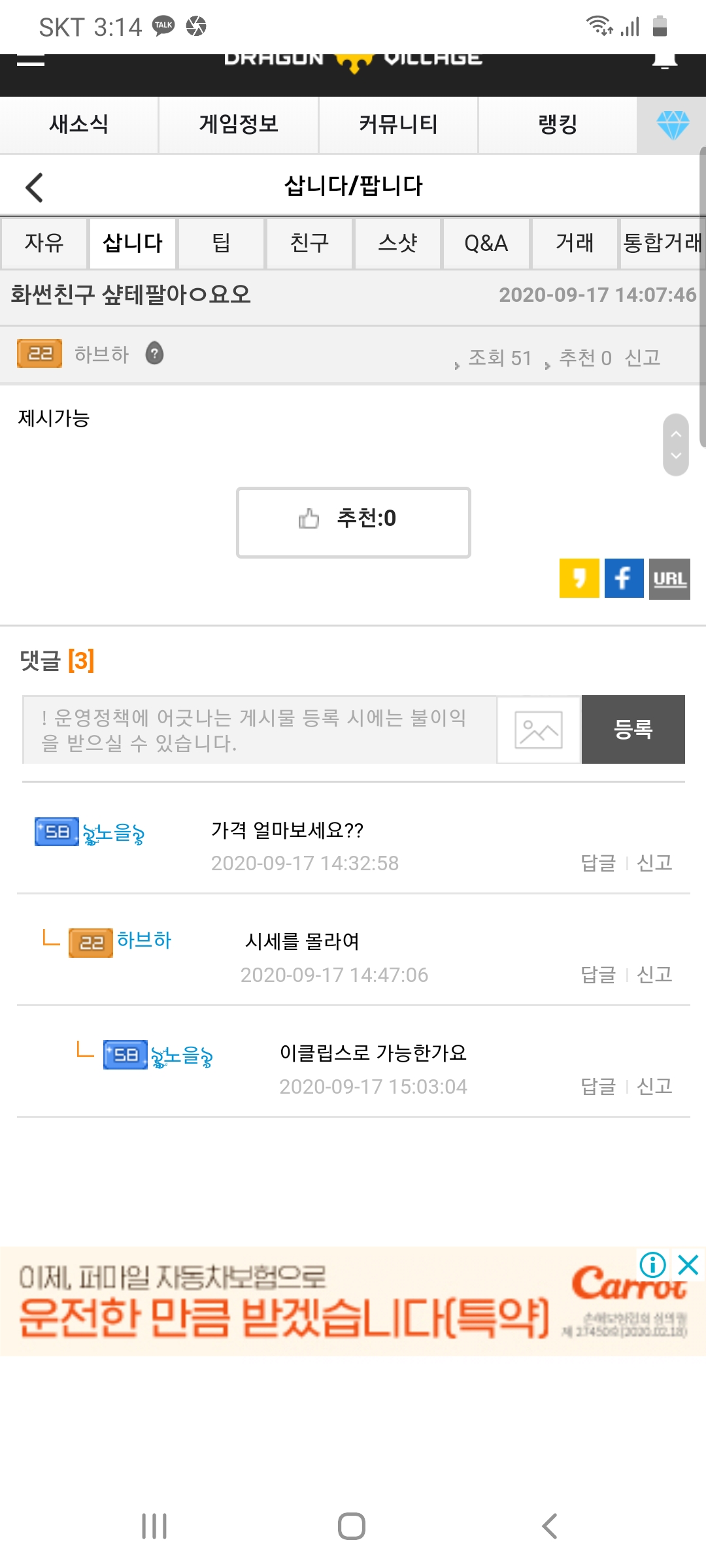
Task: Open the diamond shop icon
Action: (x=672, y=124)
